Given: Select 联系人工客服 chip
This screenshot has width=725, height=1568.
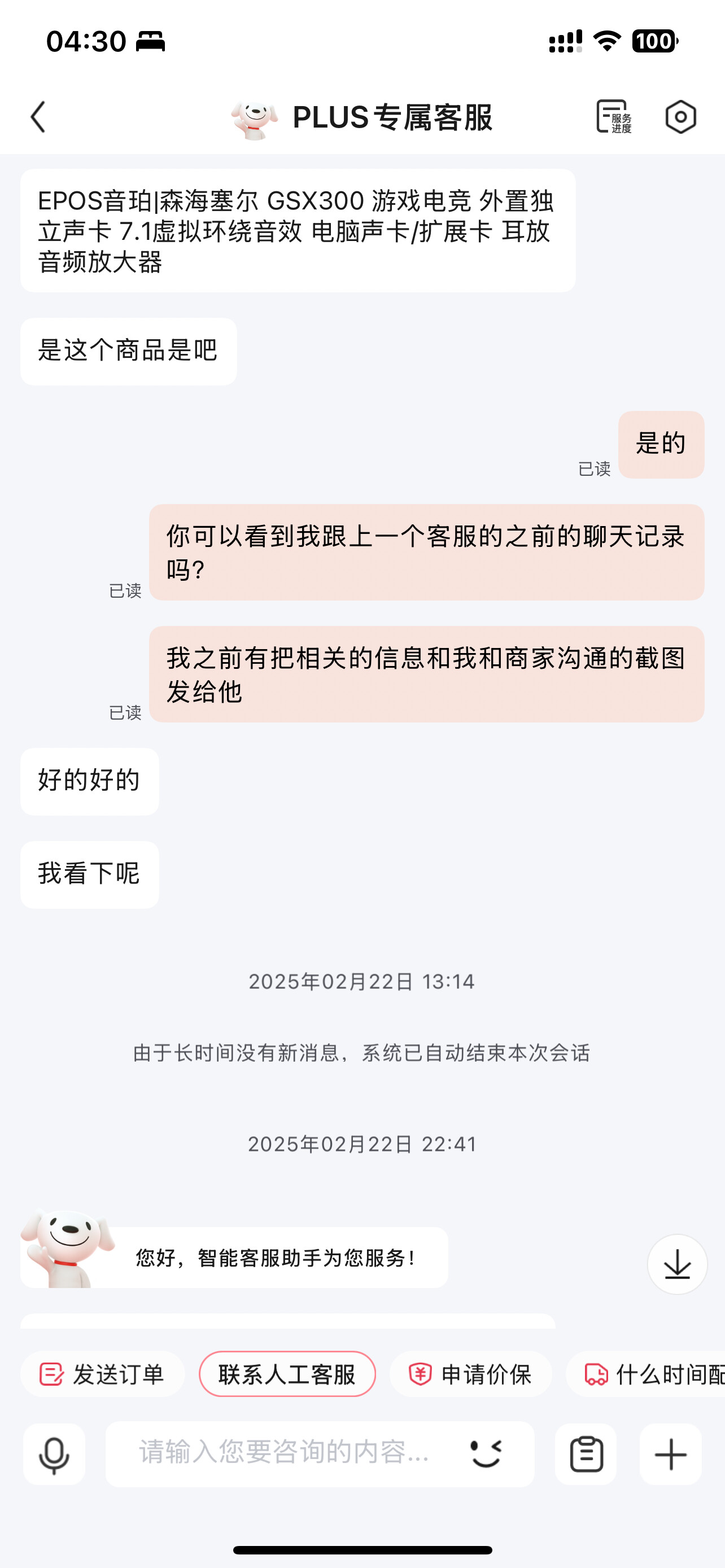Looking at the screenshot, I should pyautogui.click(x=287, y=1374).
